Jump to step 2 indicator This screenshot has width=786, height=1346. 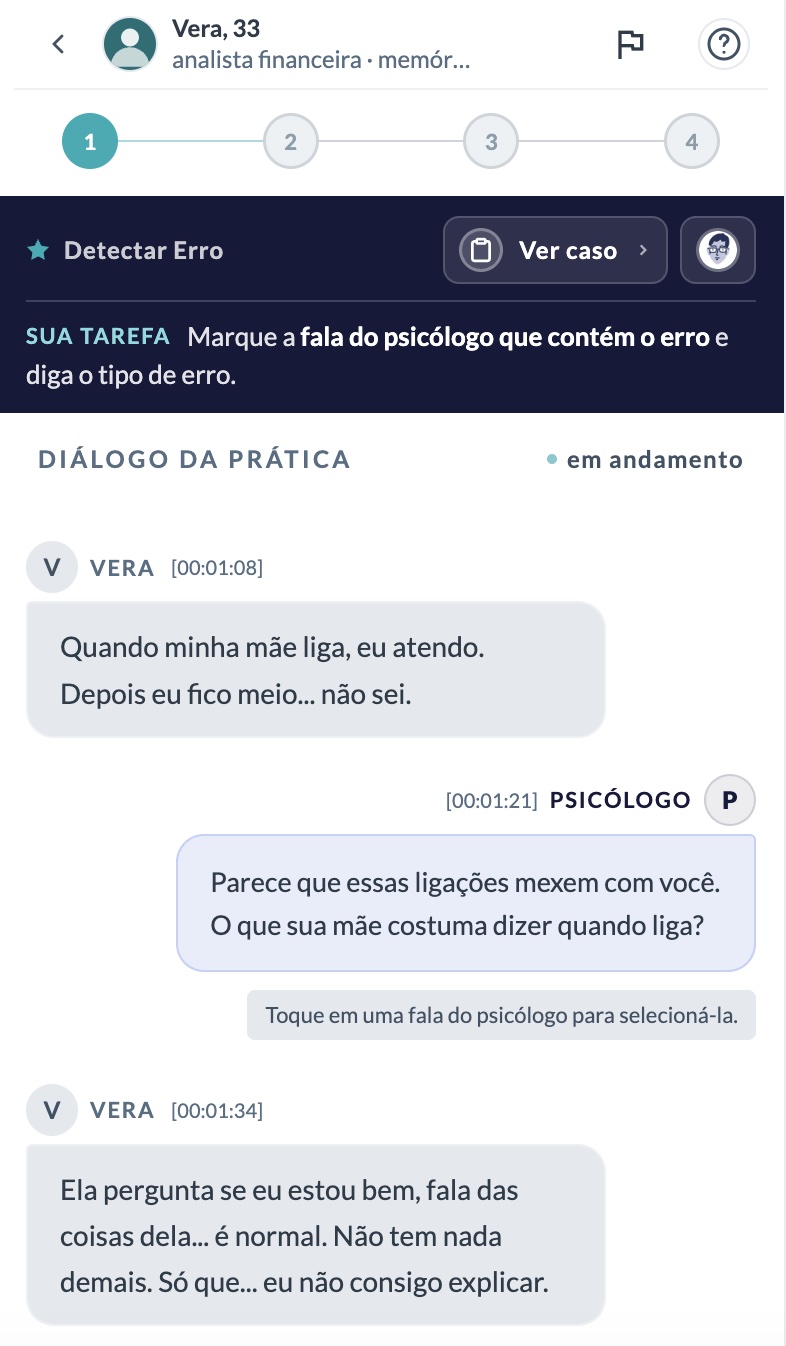290,141
